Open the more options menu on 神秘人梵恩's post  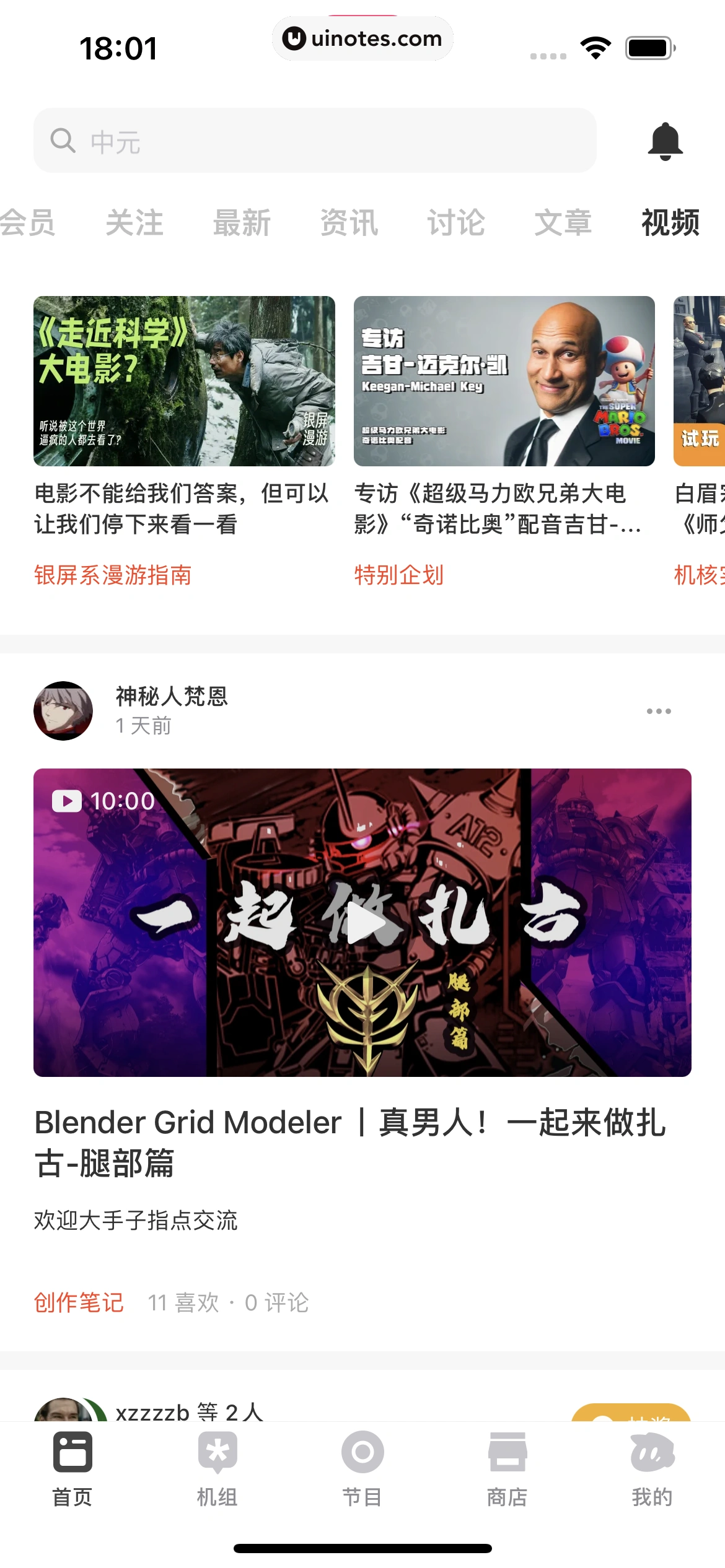pyautogui.click(x=658, y=711)
